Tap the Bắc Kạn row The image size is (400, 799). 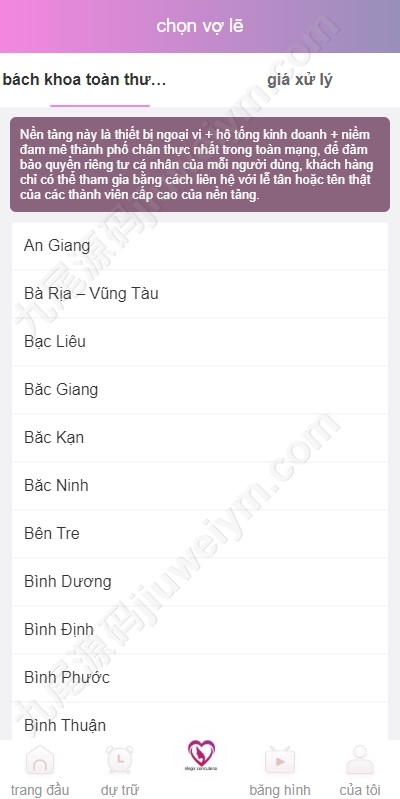point(200,437)
